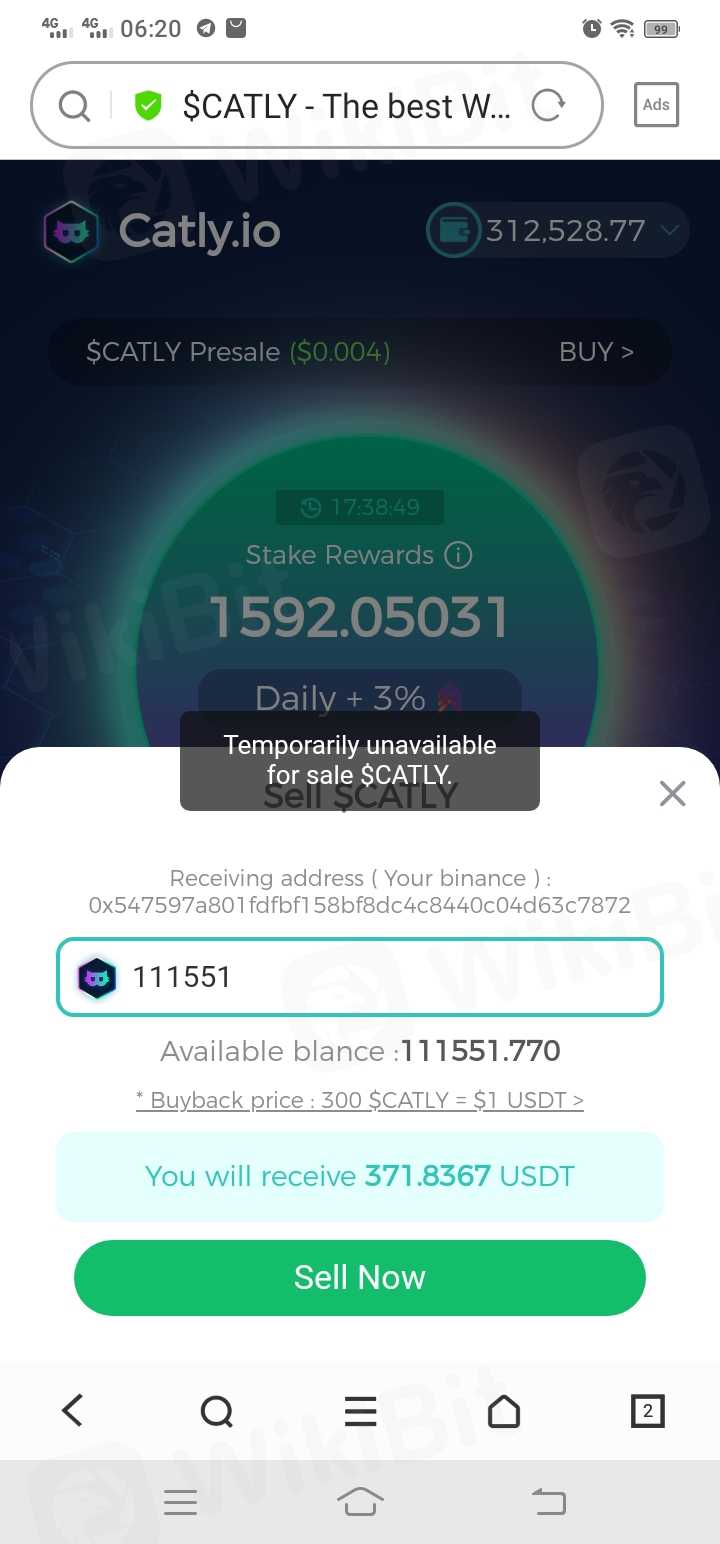Viewport: 720px width, 1544px height.
Task: Close the Sell $CATLY dialog
Action: pyautogui.click(x=672, y=794)
